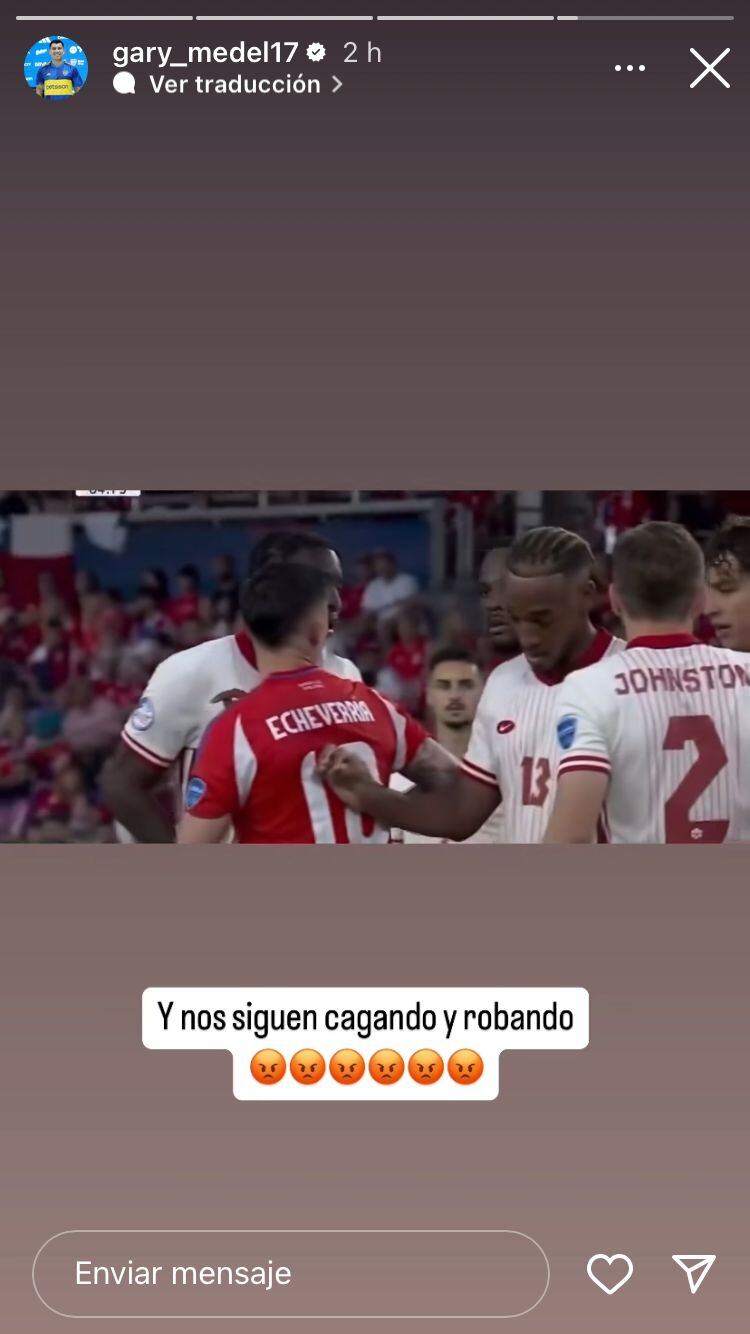The height and width of the screenshot is (1334, 750).
Task: Open the gary_medel17 username link
Action: pos(205,53)
